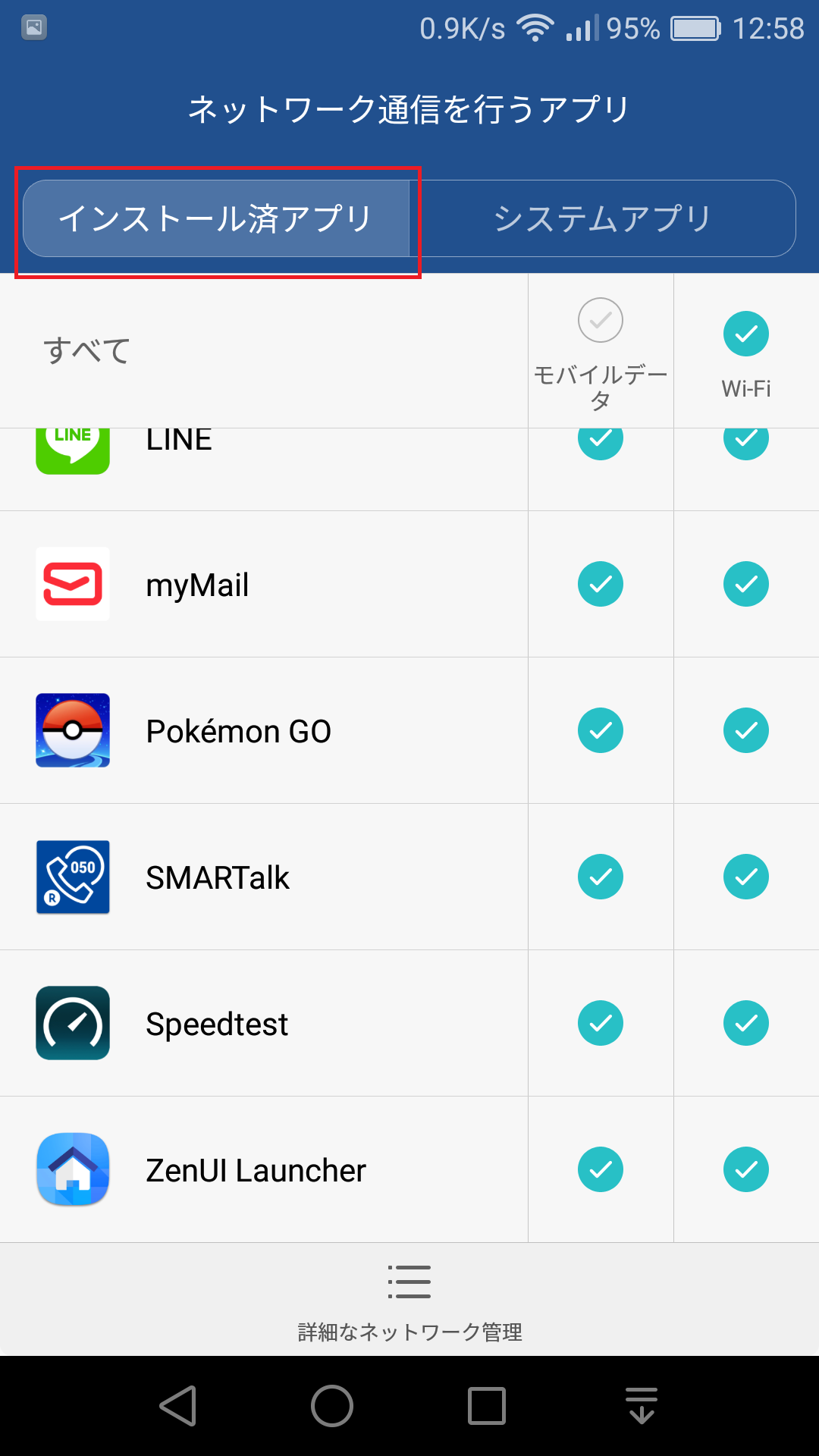This screenshot has width=819, height=1456.
Task: Open recent apps from the navigation bar
Action: click(487, 1406)
